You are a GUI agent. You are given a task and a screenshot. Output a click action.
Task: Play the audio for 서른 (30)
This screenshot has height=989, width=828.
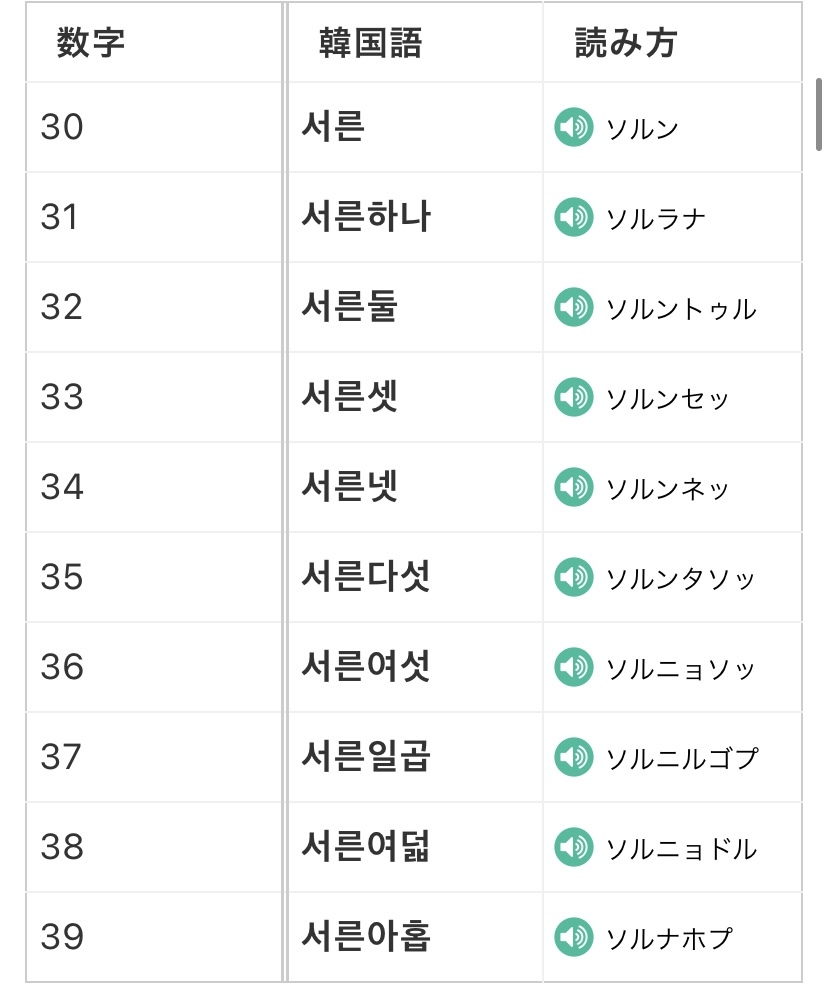point(571,128)
